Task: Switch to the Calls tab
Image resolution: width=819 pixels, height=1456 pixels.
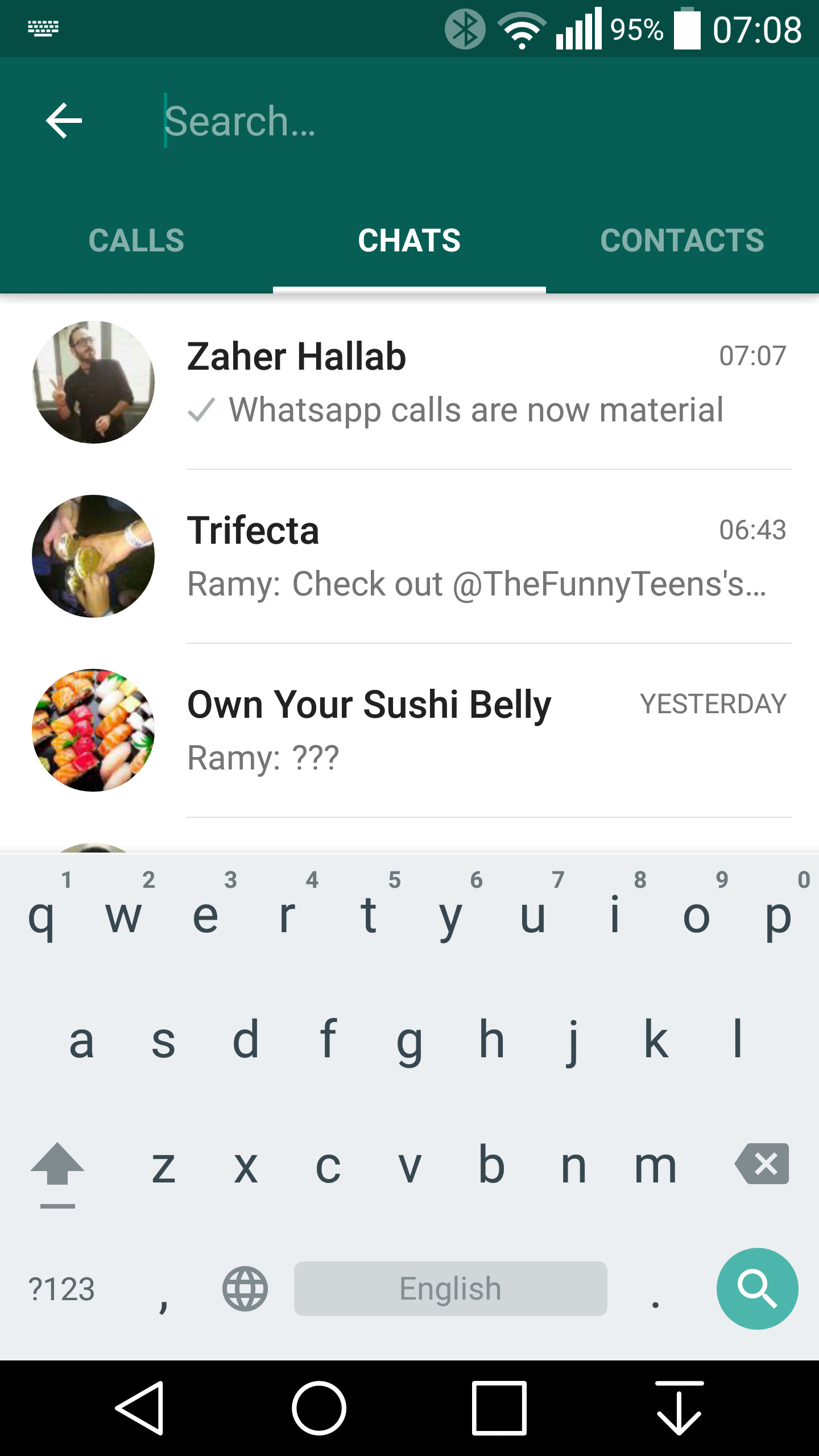Action: pos(136,240)
